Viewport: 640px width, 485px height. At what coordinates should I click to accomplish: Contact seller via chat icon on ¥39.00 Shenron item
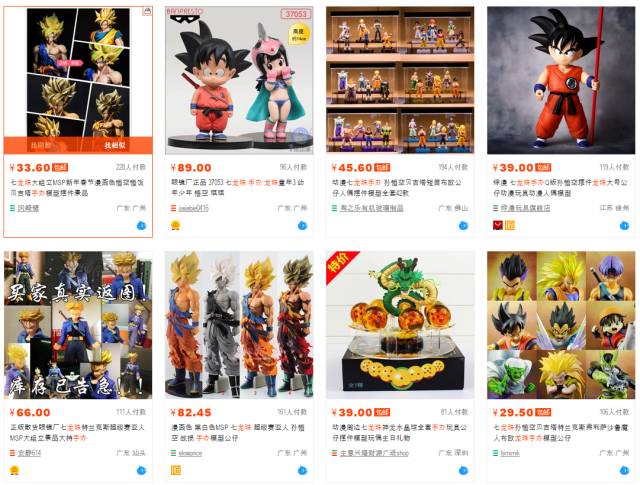click(x=463, y=470)
